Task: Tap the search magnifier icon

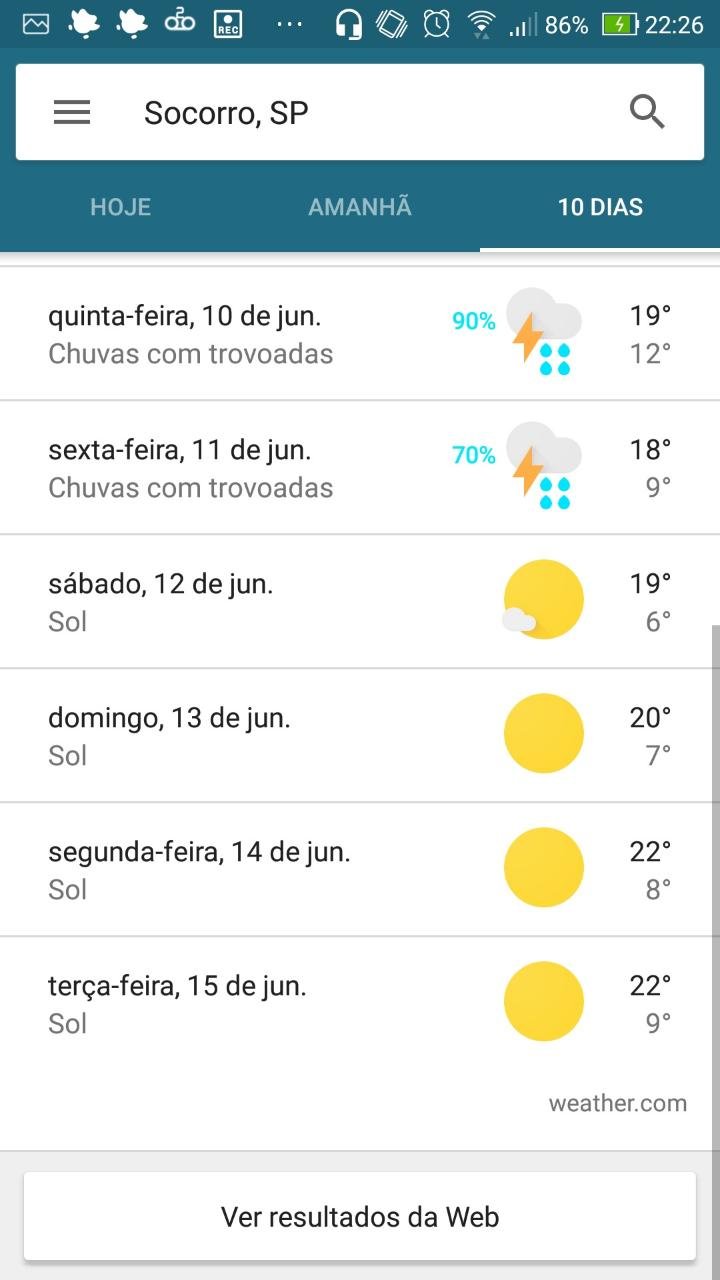Action: tap(647, 112)
